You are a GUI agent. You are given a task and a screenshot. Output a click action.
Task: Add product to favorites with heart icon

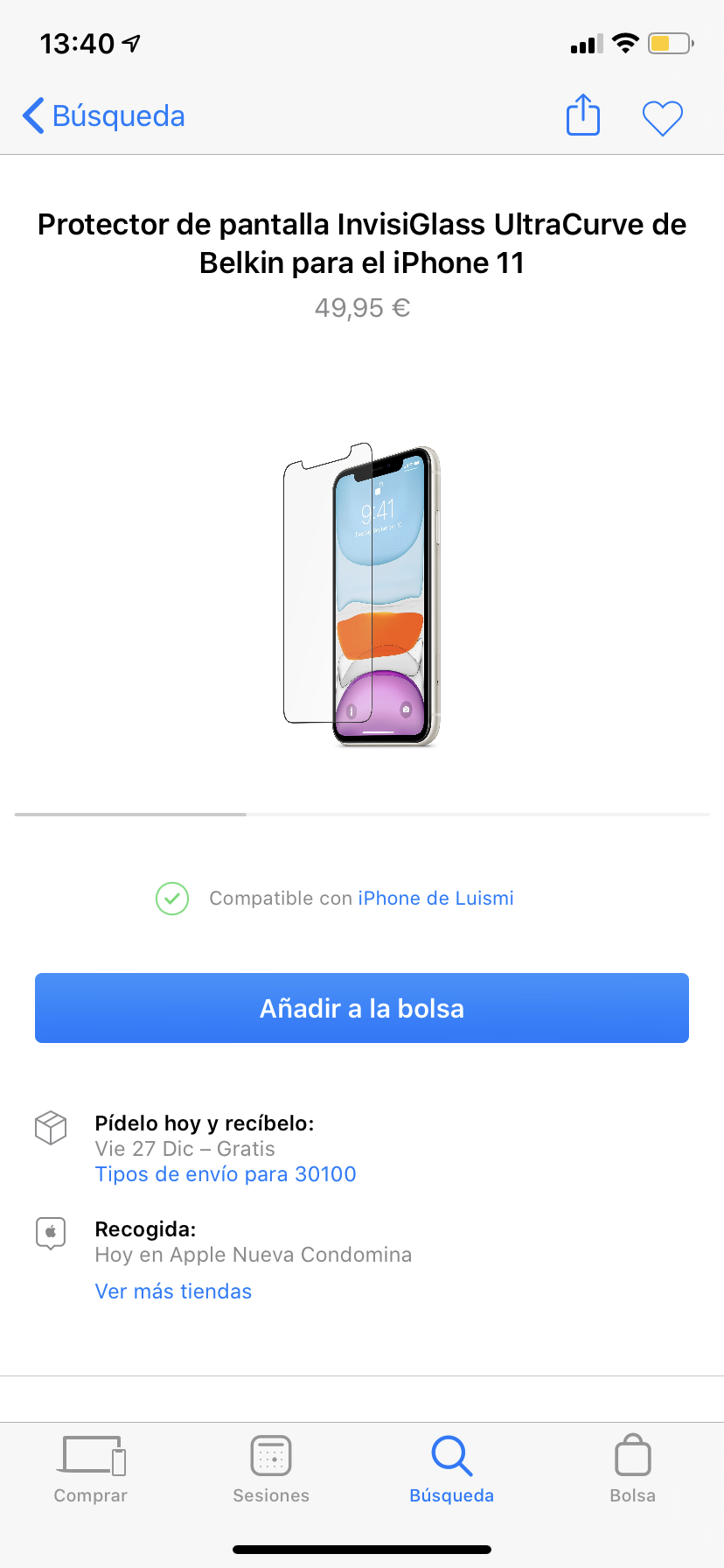click(x=663, y=118)
